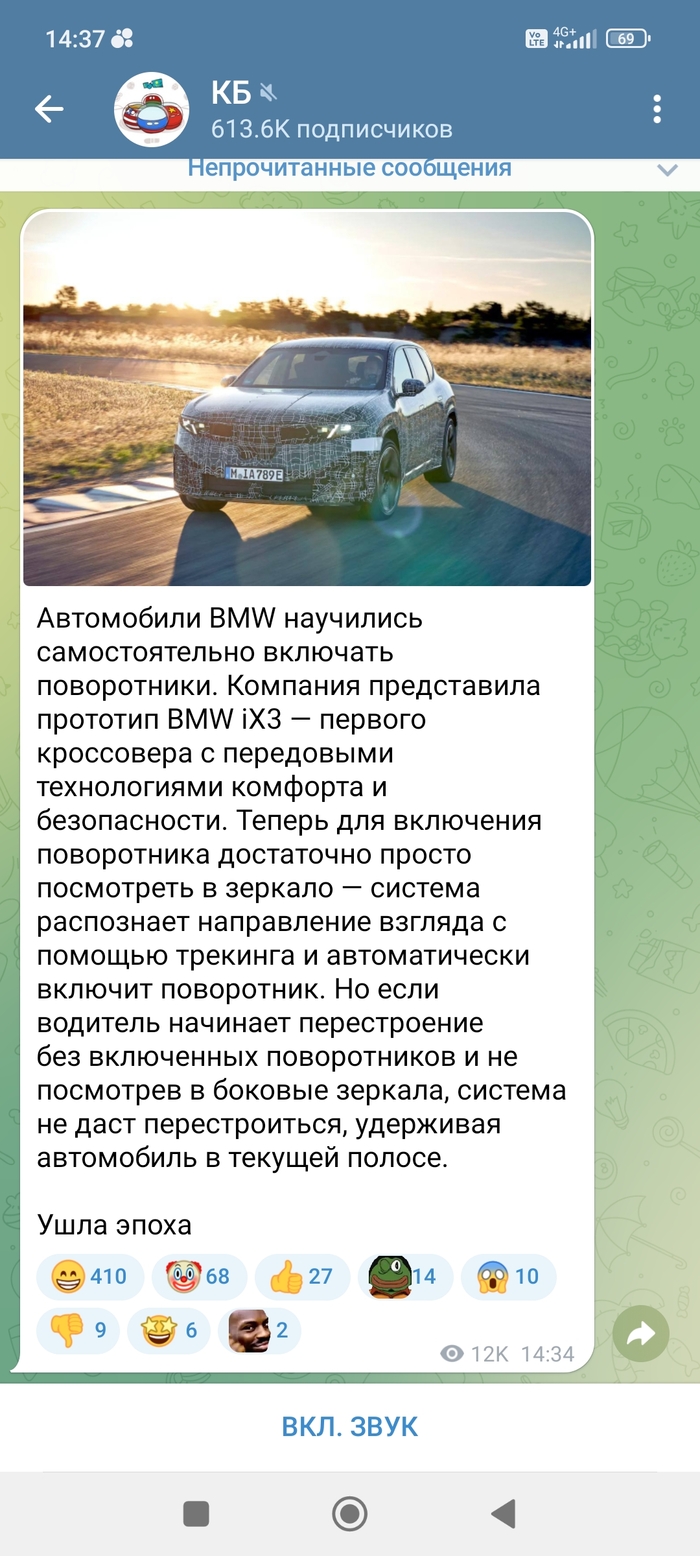This screenshot has height=1556, width=700.
Task: React with thumbs up (27)
Action: pyautogui.click(x=301, y=1276)
